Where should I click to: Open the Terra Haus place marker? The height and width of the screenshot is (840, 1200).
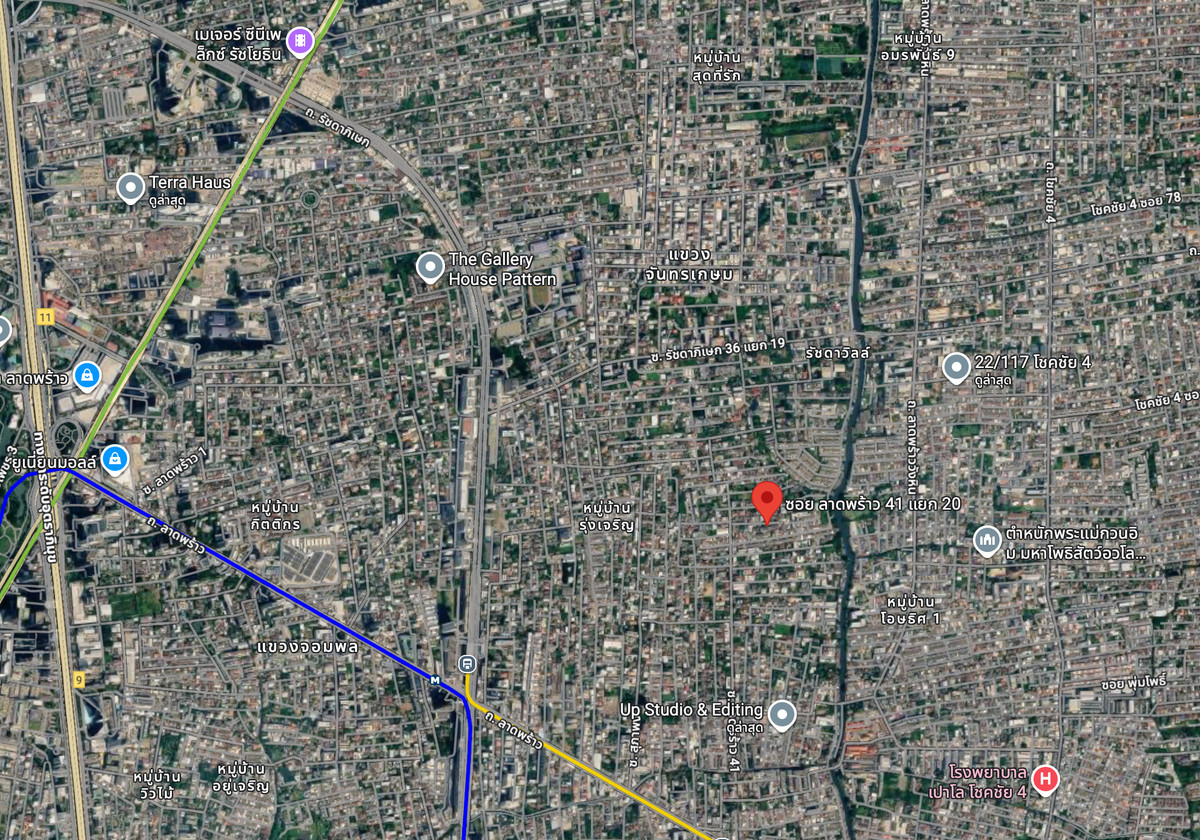(x=131, y=187)
